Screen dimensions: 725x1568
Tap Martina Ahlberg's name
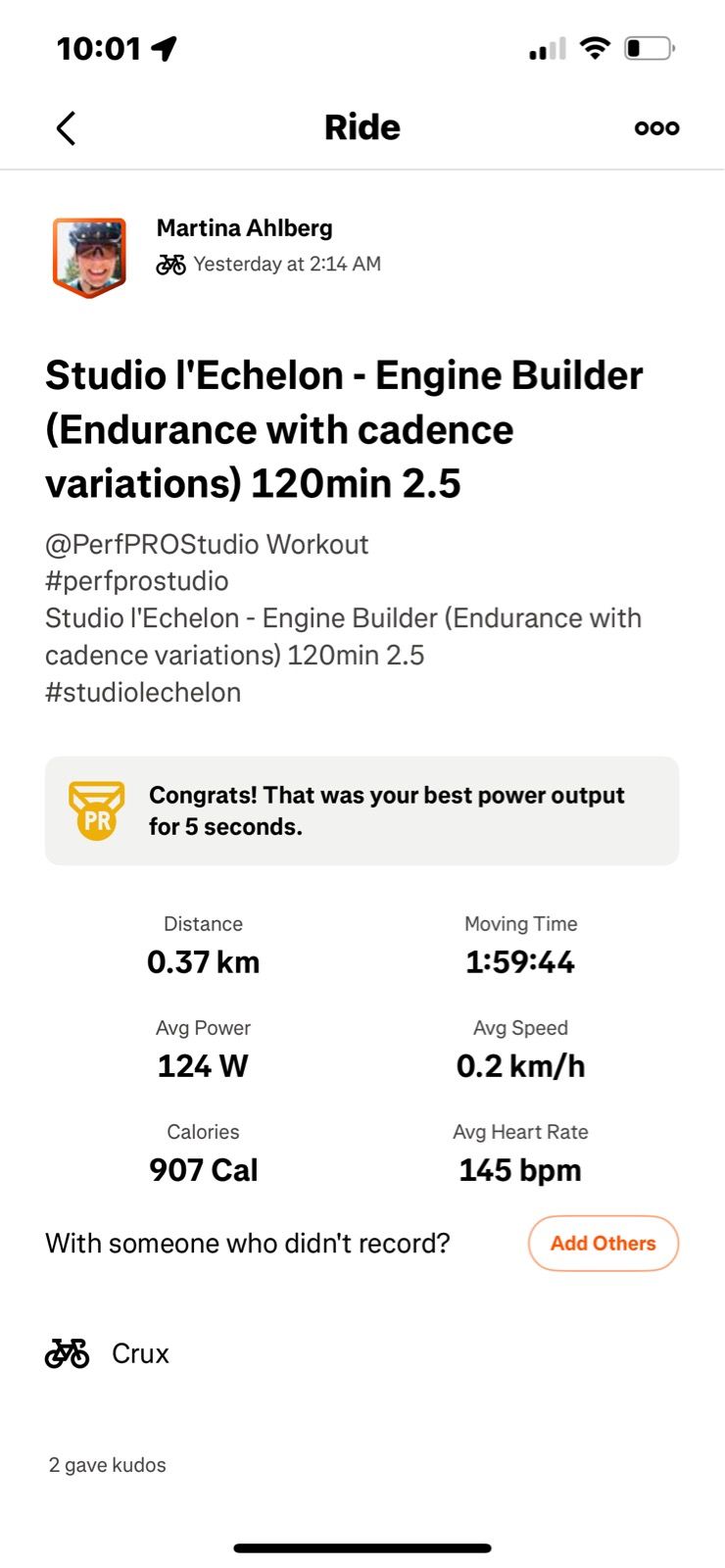click(244, 228)
